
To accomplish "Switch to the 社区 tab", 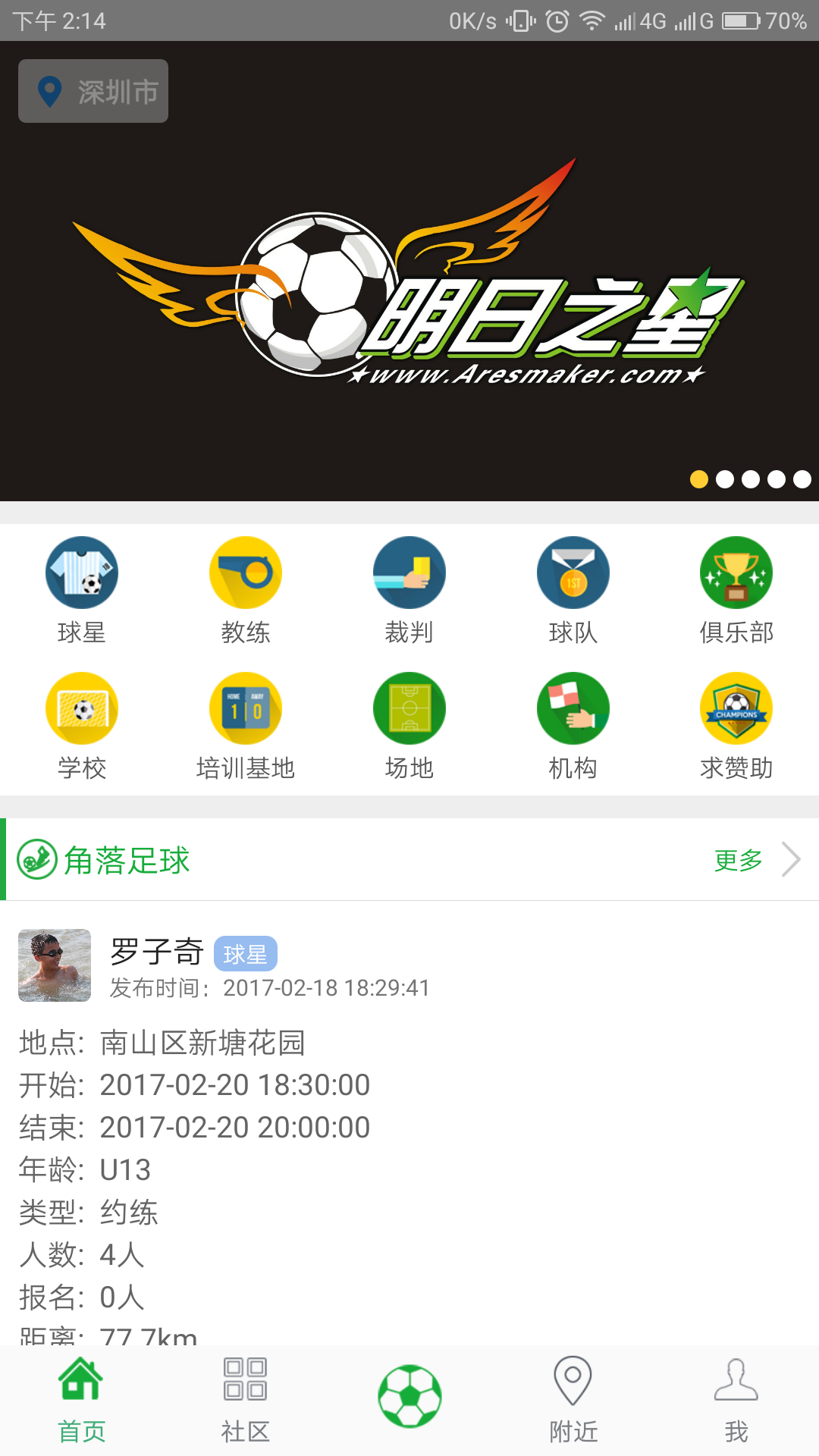I will (x=246, y=1400).
